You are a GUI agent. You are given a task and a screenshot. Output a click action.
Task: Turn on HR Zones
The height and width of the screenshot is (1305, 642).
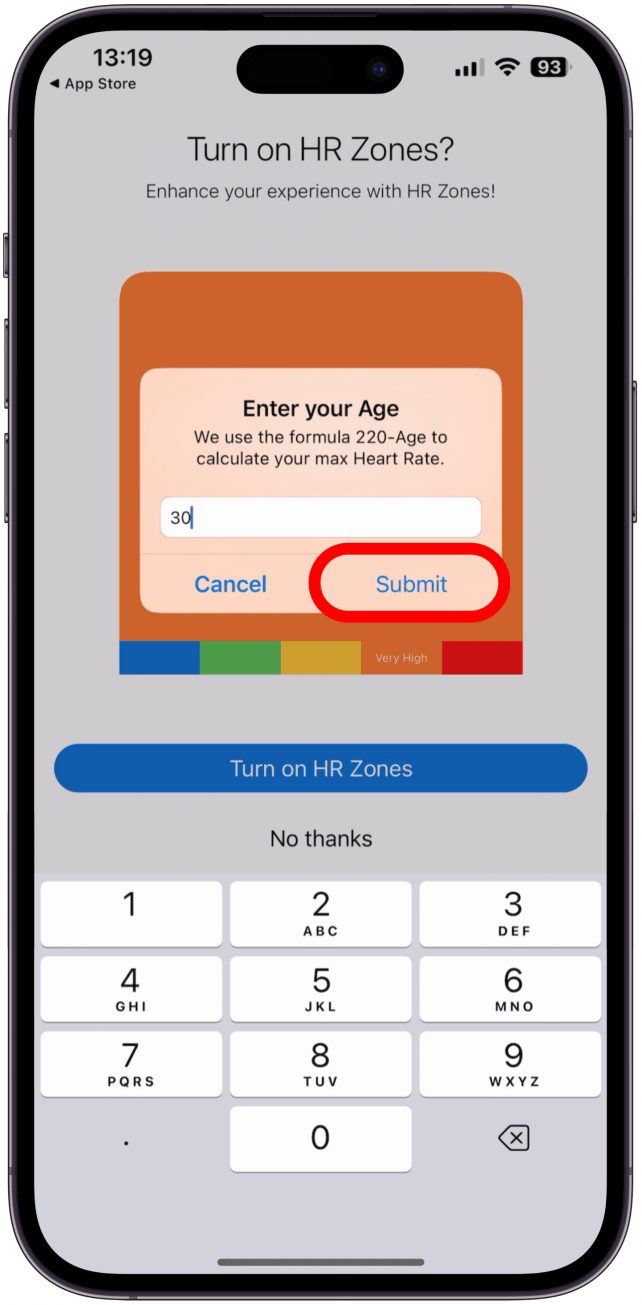coord(320,768)
